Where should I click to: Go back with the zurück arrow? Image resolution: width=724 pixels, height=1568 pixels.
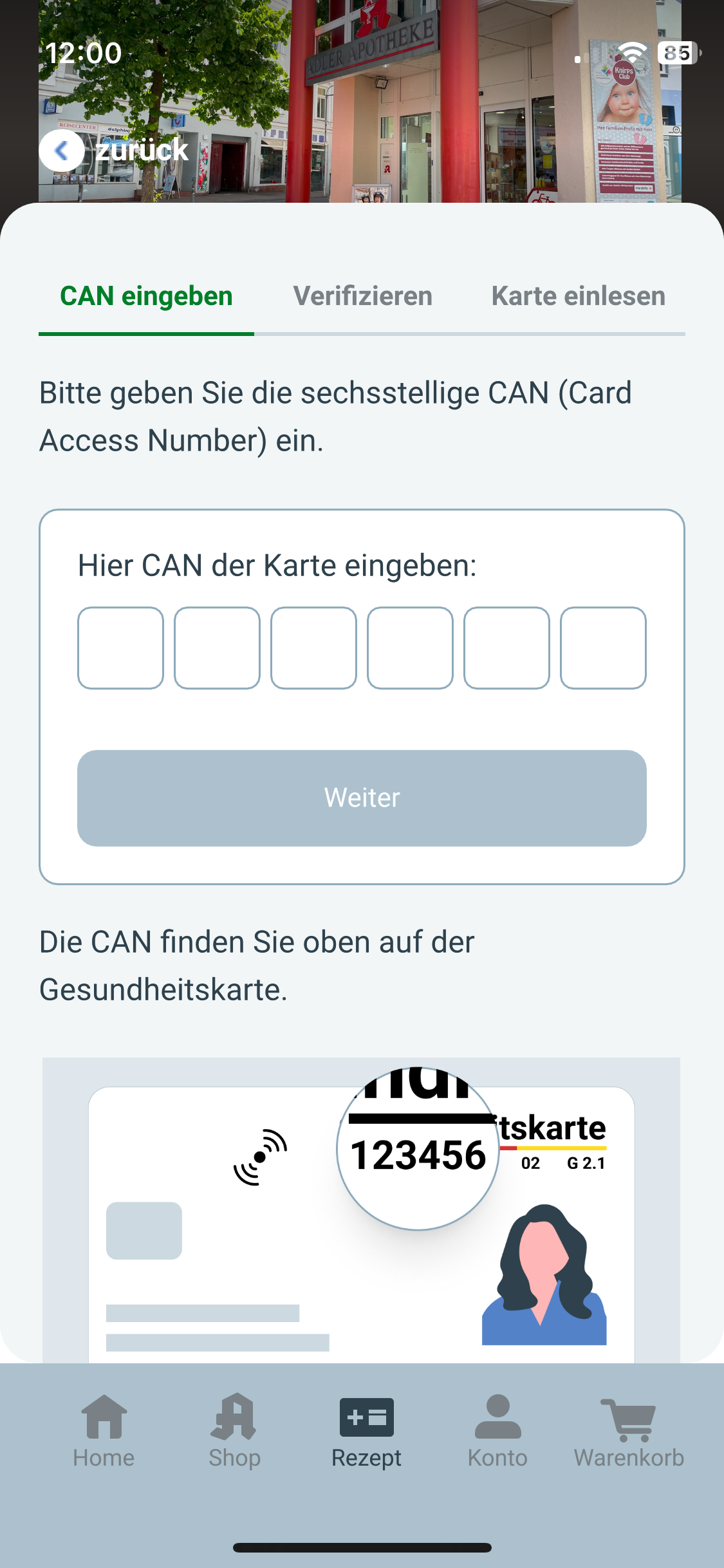(62, 151)
